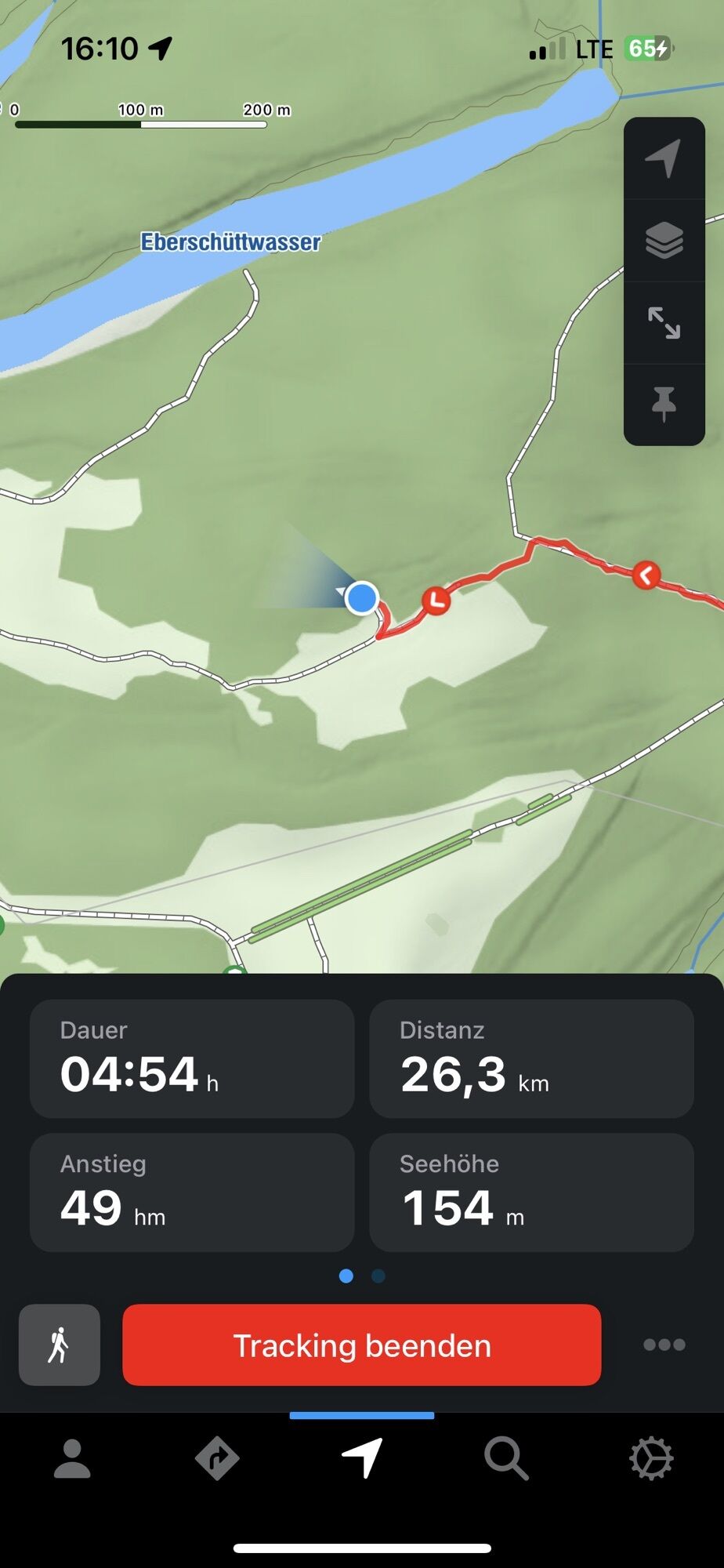Open the Seehöhe stat card
The image size is (724, 1568).
531,1192
